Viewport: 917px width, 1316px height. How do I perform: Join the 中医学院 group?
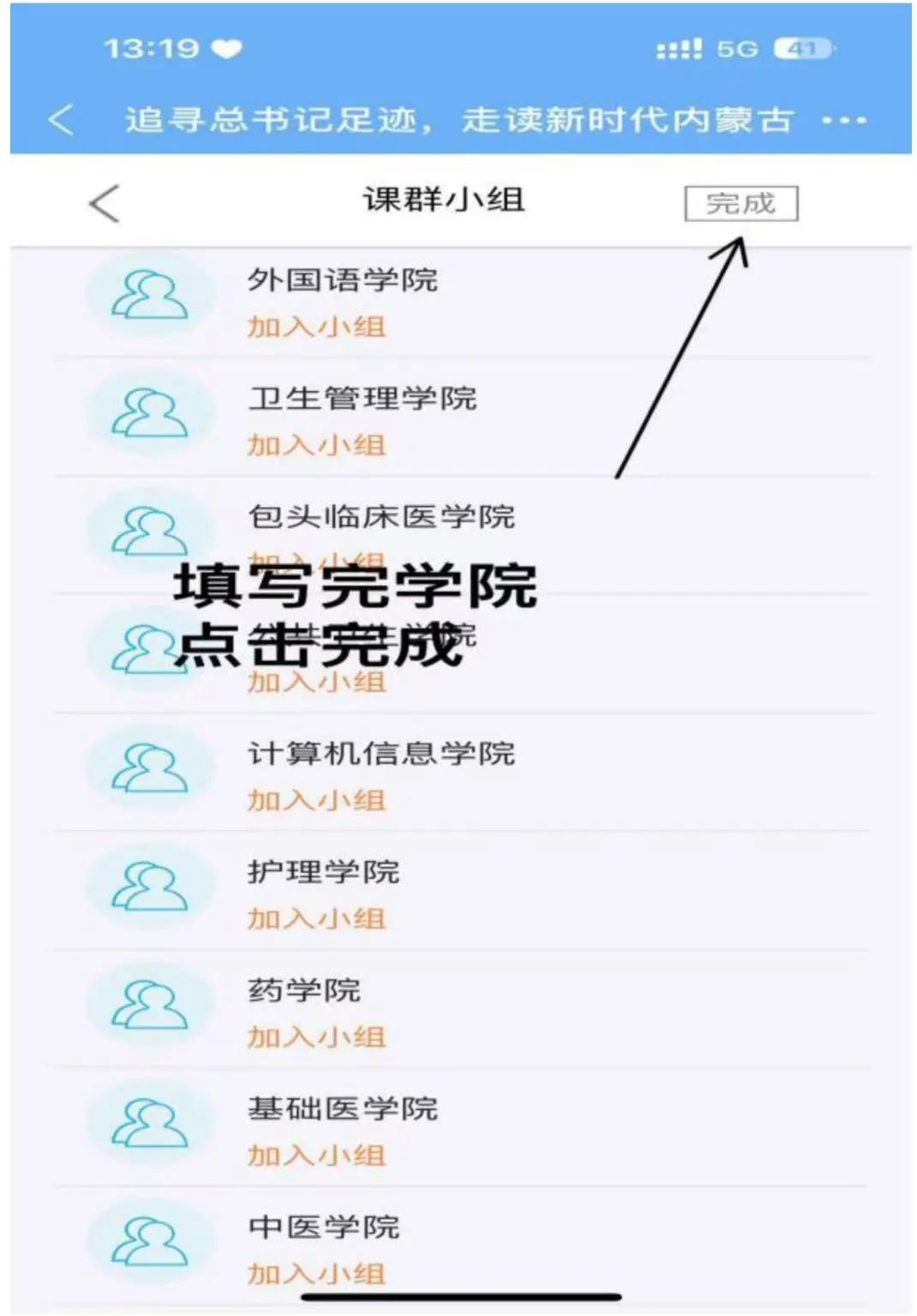coord(316,1273)
